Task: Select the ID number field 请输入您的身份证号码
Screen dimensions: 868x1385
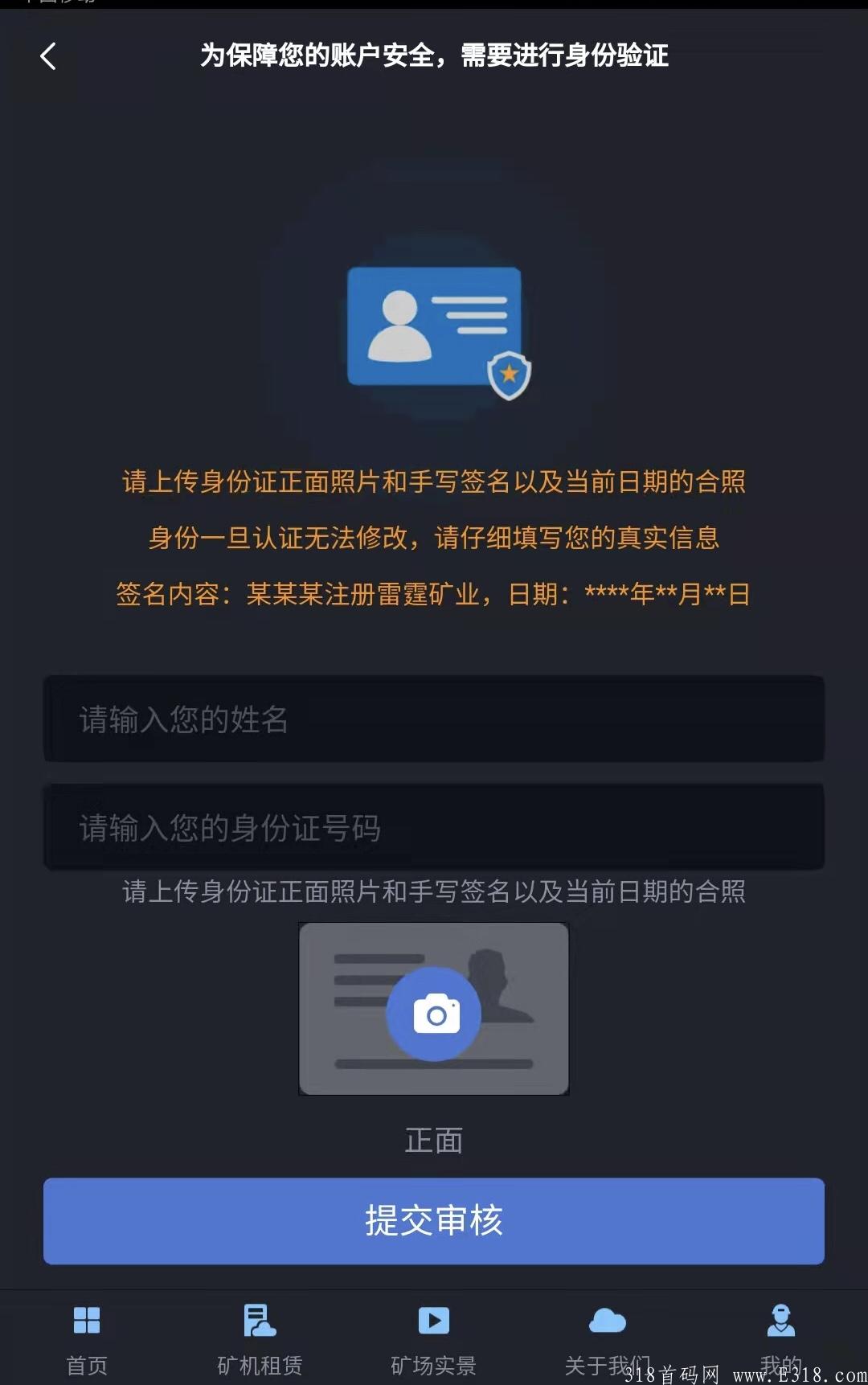Action: click(434, 826)
